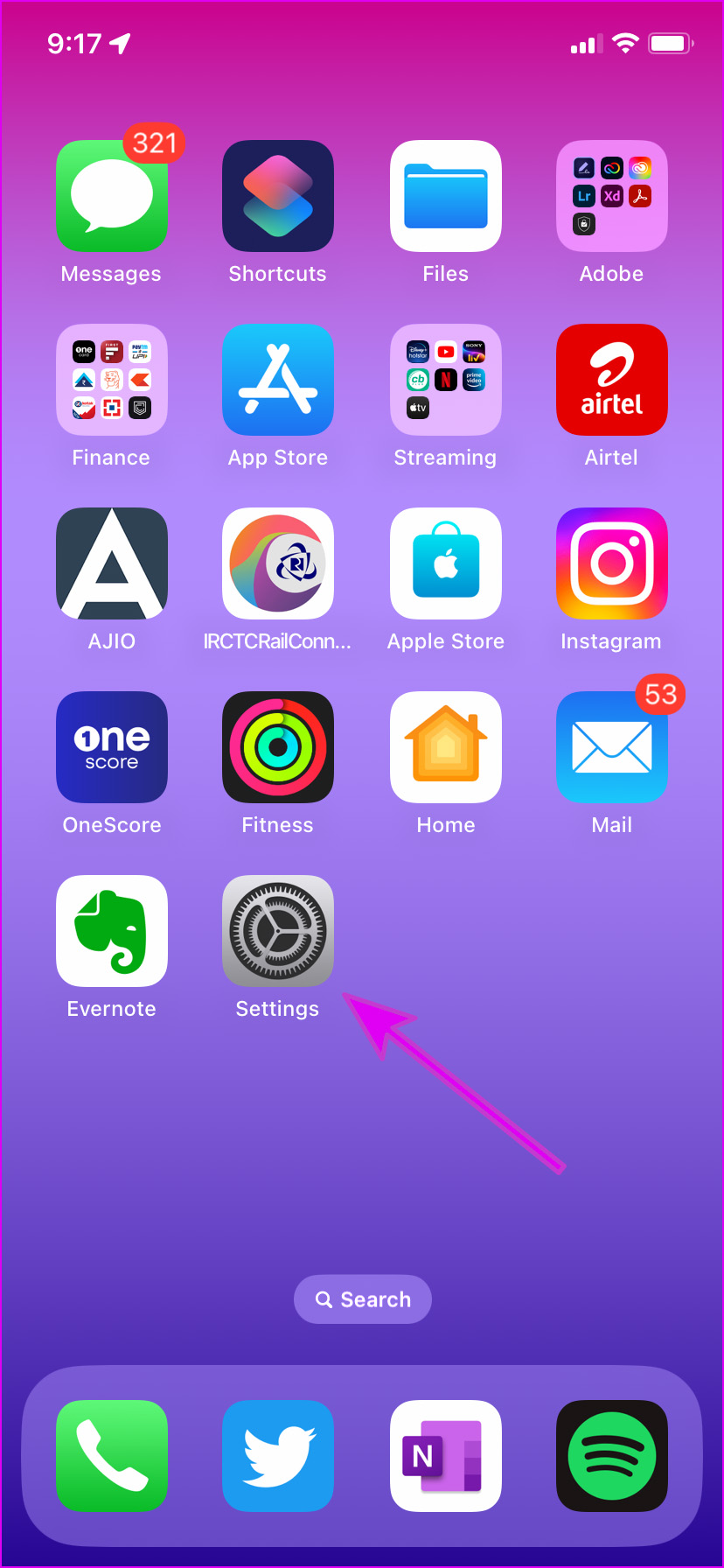Launch the Shortcuts app
Viewport: 724px width, 1568px height.
pos(278,196)
